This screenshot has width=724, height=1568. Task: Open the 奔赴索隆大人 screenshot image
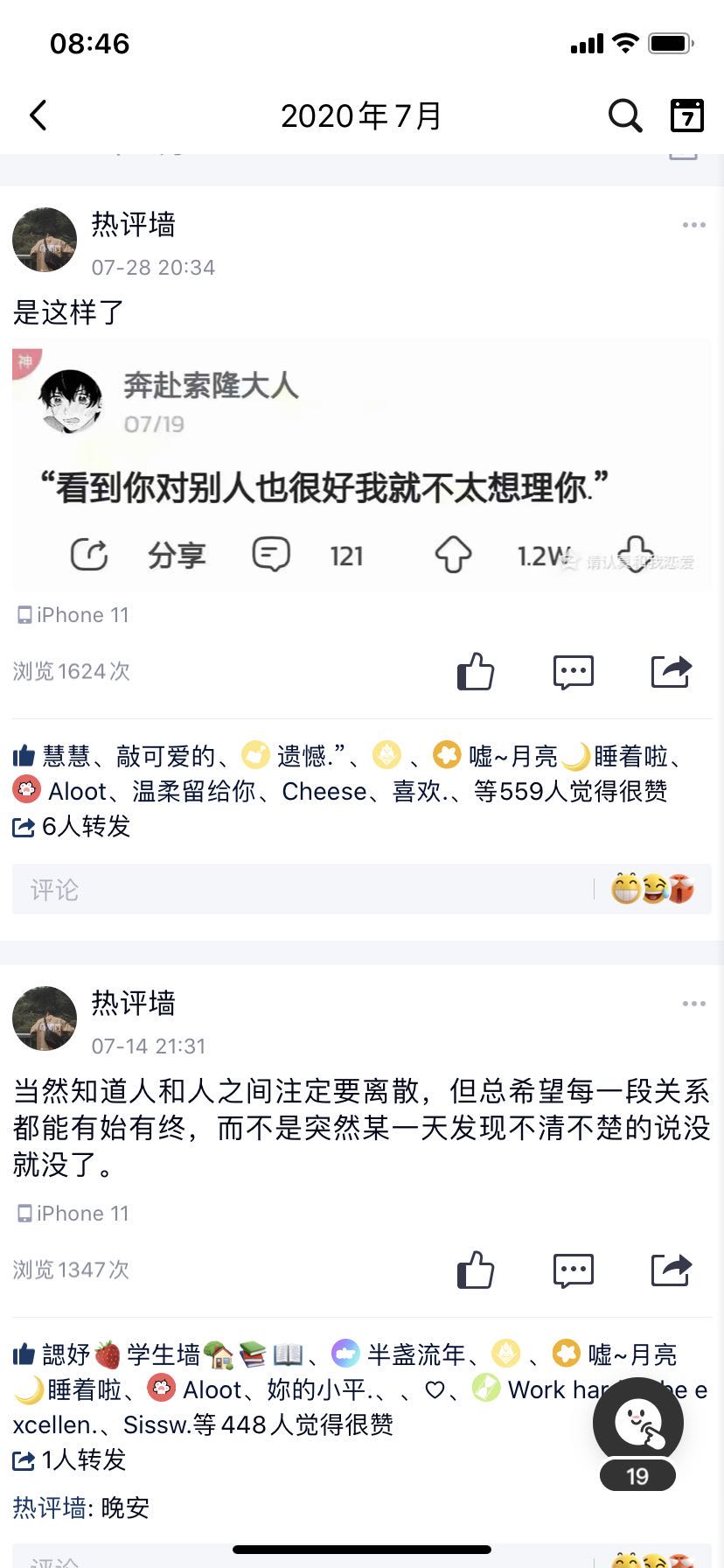[x=361, y=464]
